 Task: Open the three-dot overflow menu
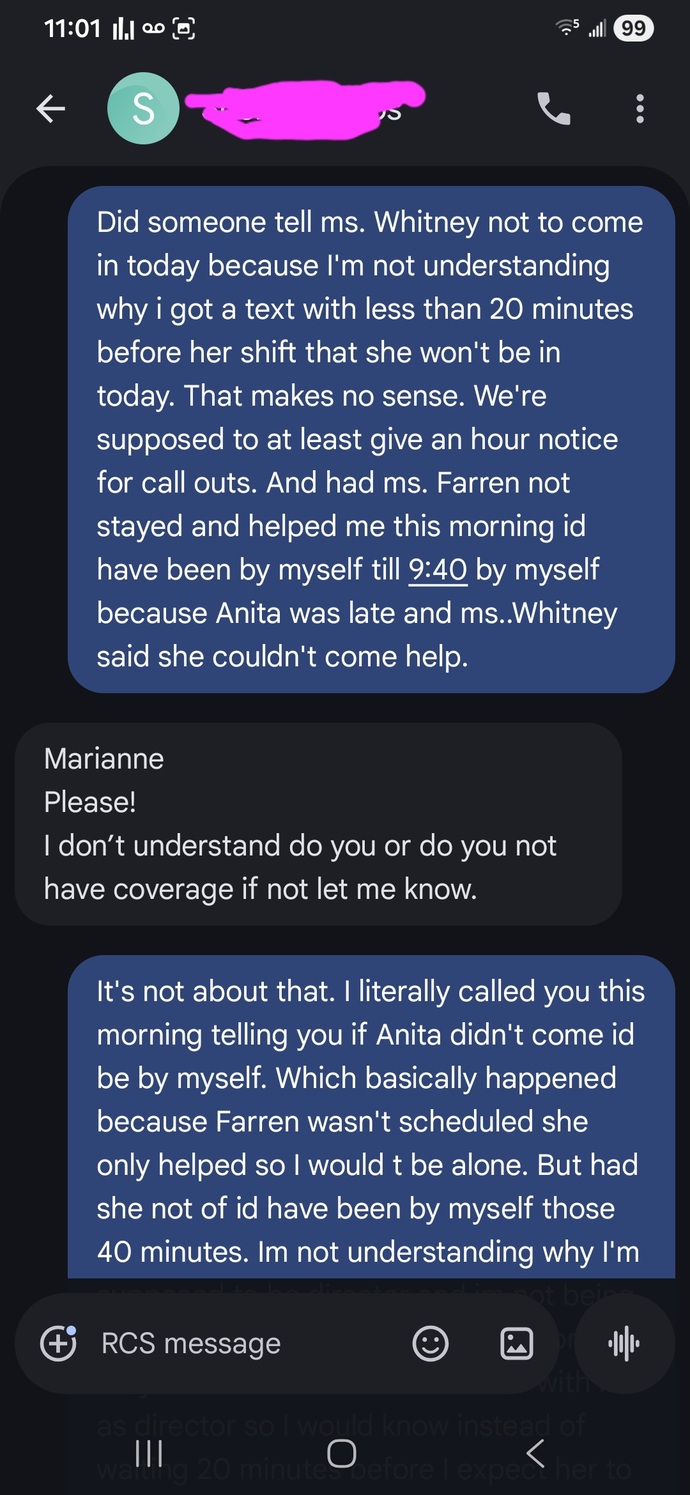pos(640,109)
